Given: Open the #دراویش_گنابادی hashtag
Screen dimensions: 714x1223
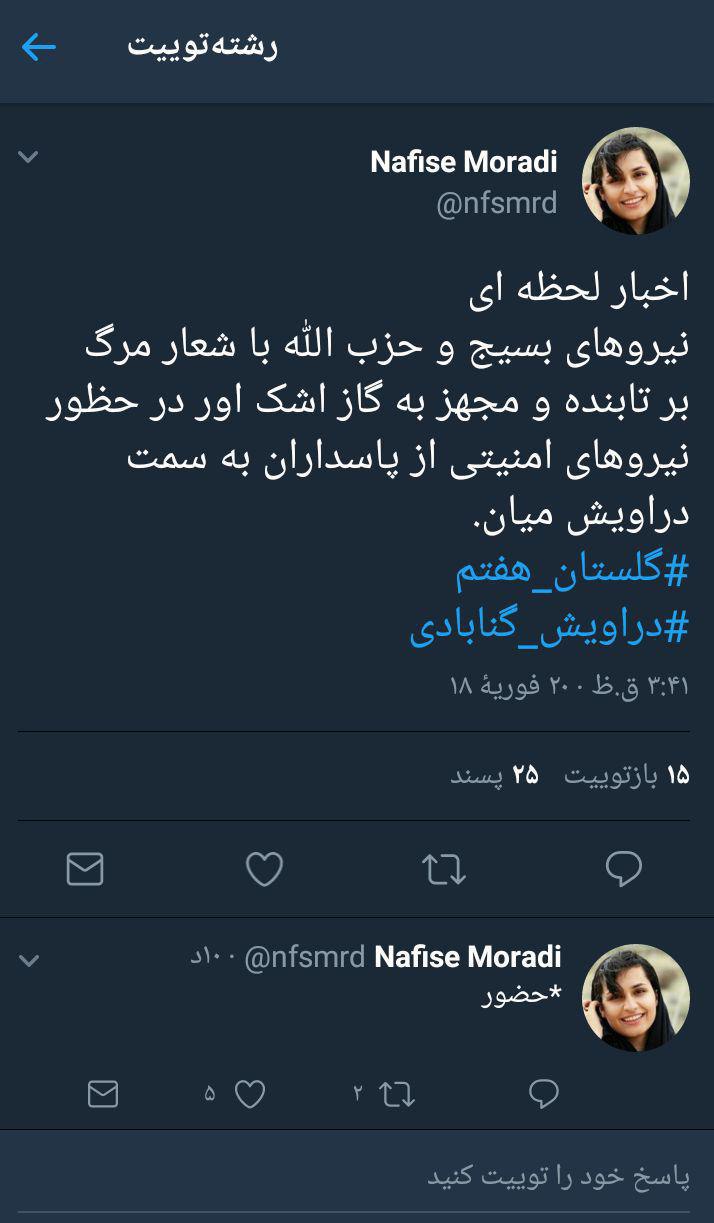Looking at the screenshot, I should coord(549,628).
